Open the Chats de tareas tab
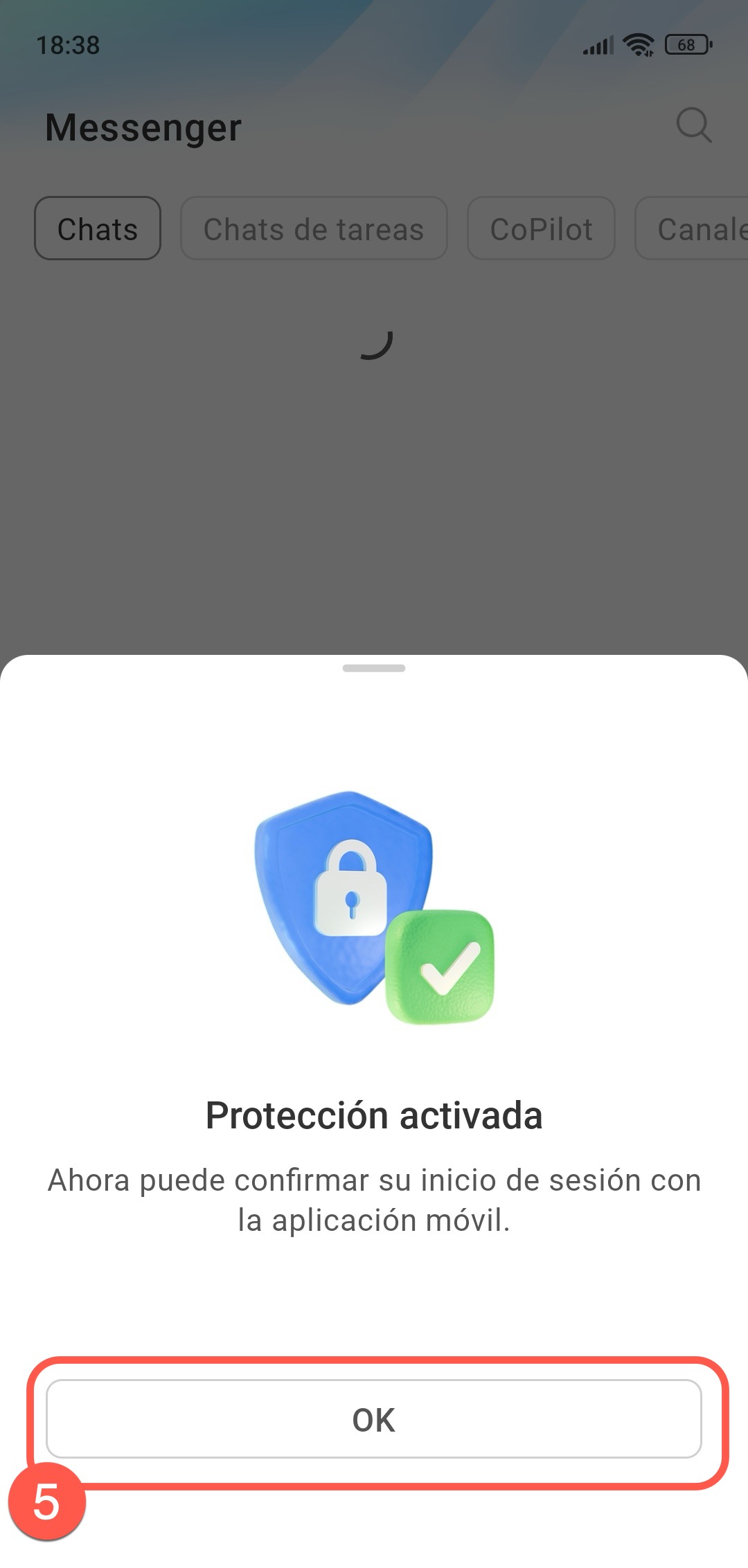 pyautogui.click(x=314, y=228)
